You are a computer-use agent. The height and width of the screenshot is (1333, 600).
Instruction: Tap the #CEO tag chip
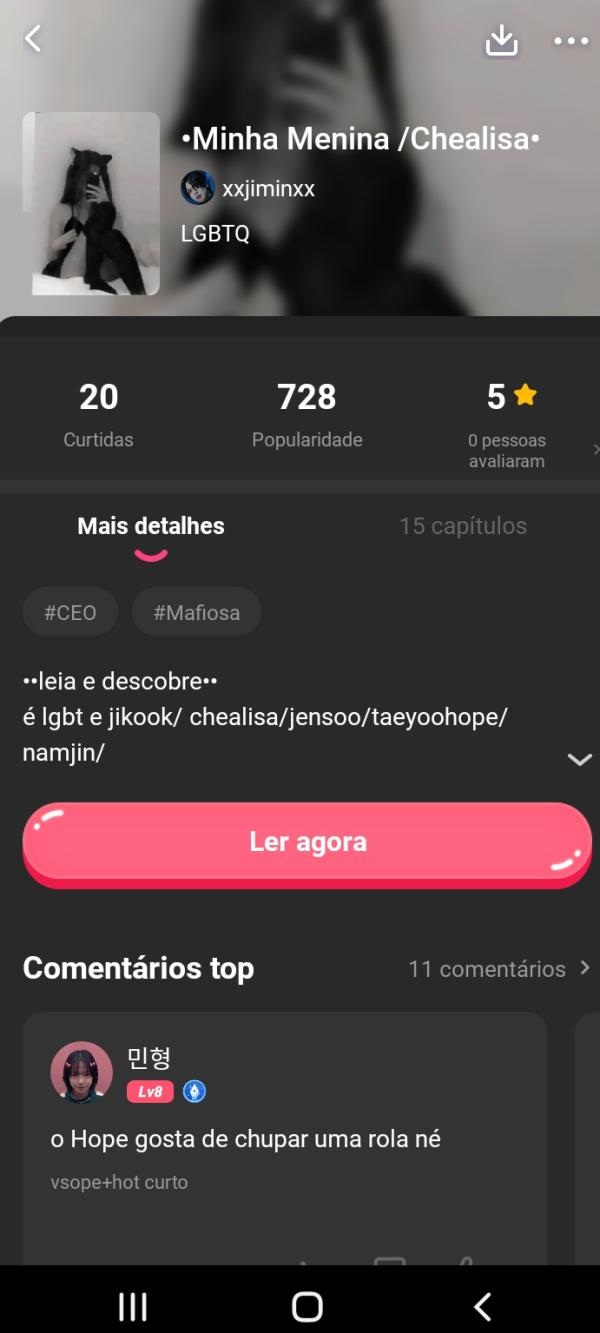coord(70,613)
